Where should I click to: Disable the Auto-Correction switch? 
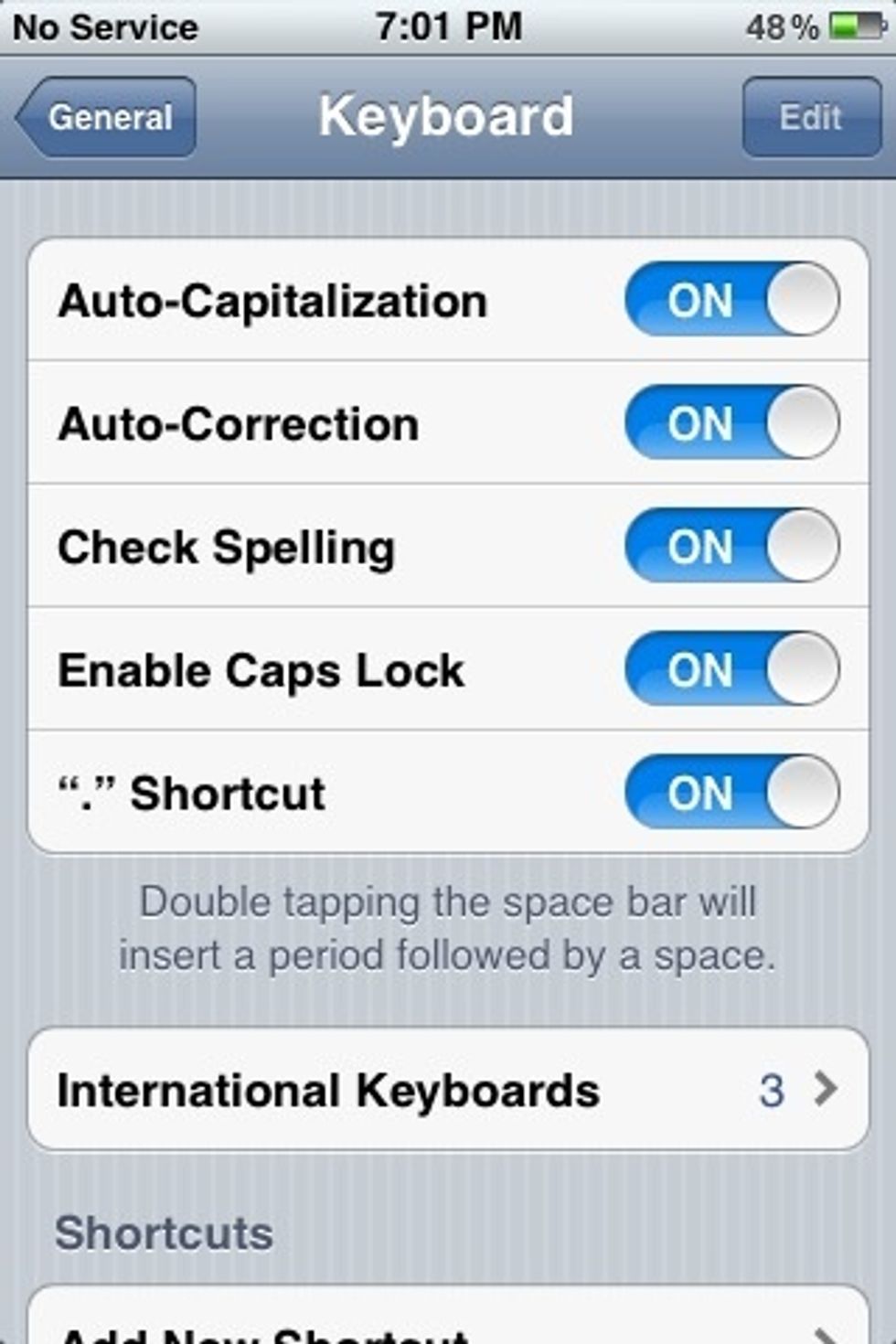tap(731, 422)
